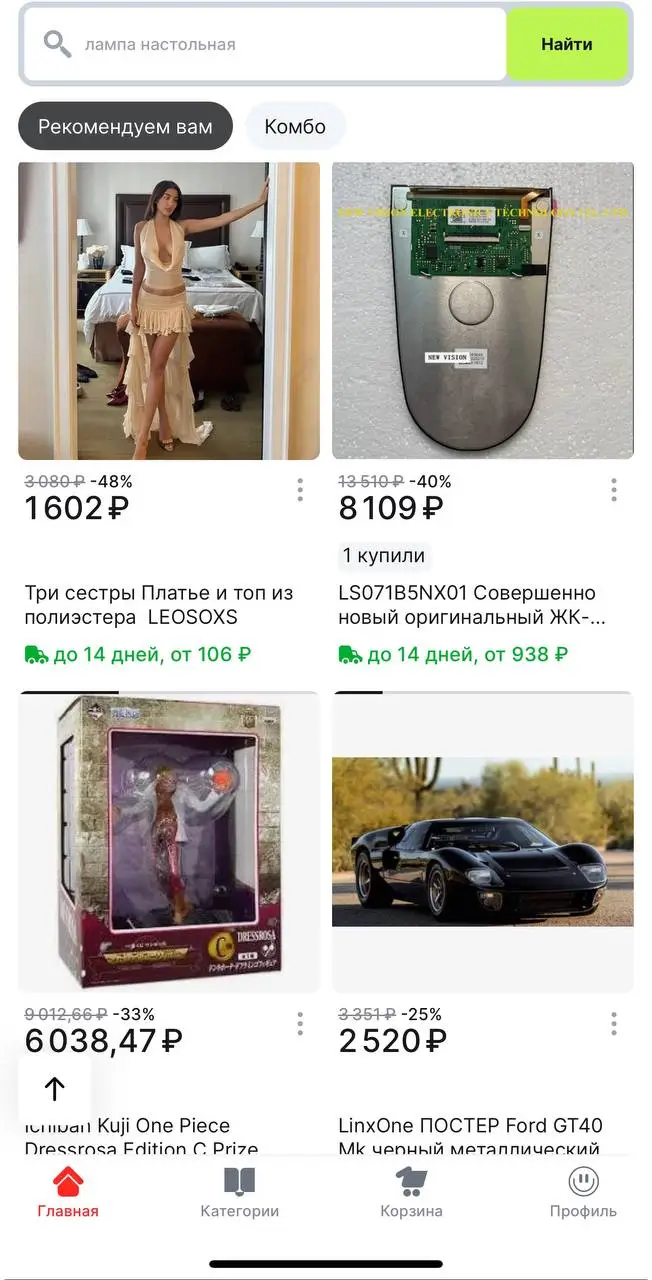Viewport: 652px width, 1280px height.
Task: Switch to the Комбо chip
Action: pos(295,127)
